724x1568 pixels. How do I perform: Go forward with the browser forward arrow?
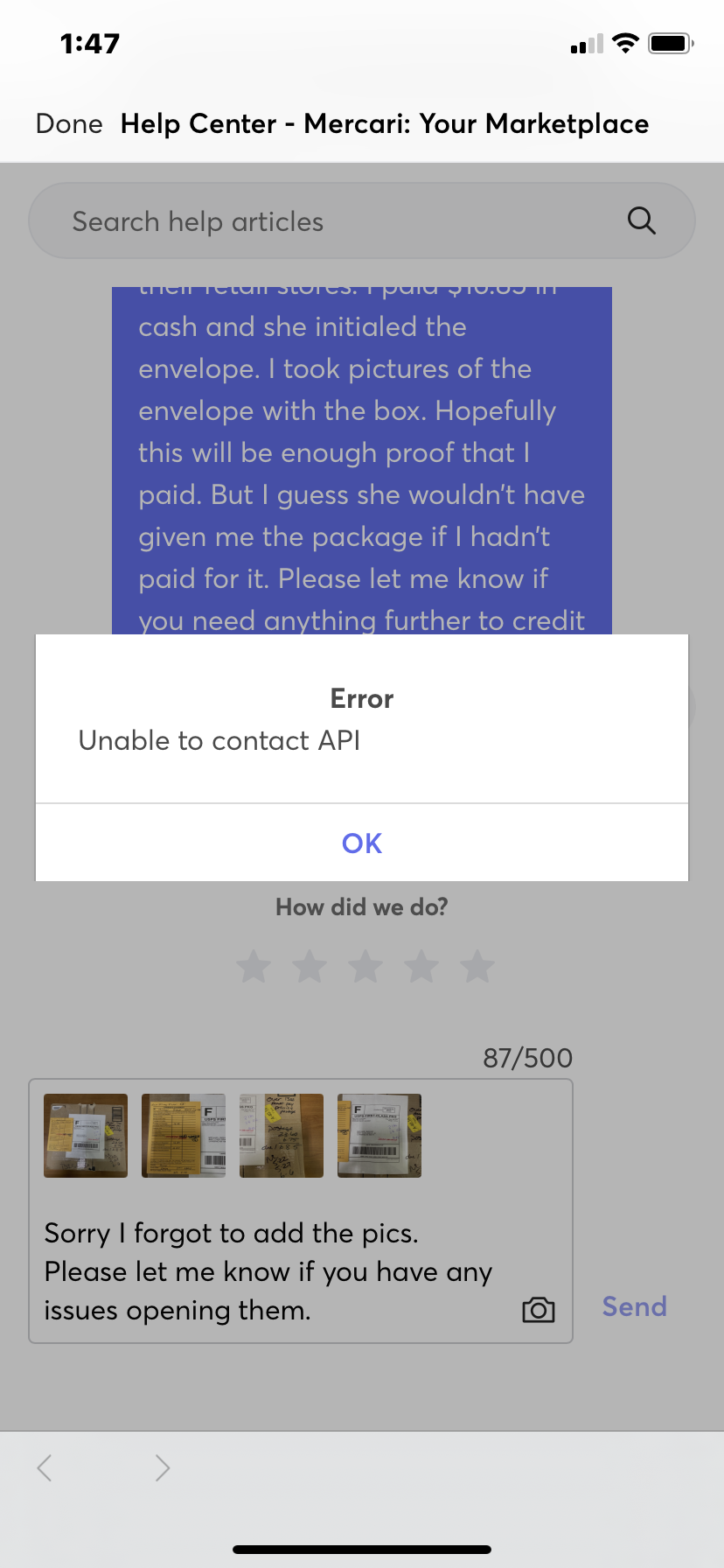coord(162,1467)
